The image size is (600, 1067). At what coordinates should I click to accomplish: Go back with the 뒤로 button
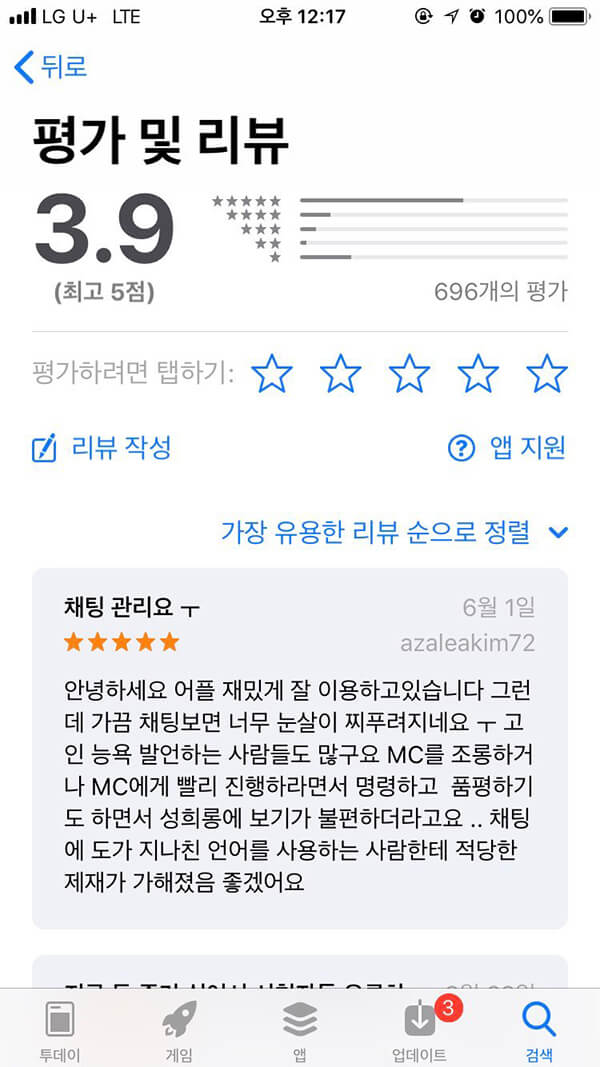tap(50, 67)
